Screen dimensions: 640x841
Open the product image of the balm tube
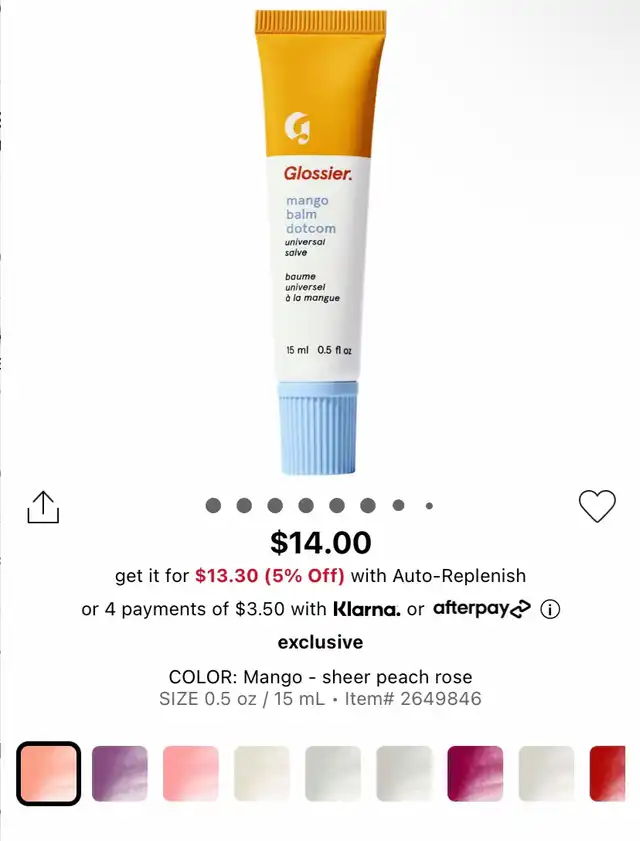(x=320, y=240)
